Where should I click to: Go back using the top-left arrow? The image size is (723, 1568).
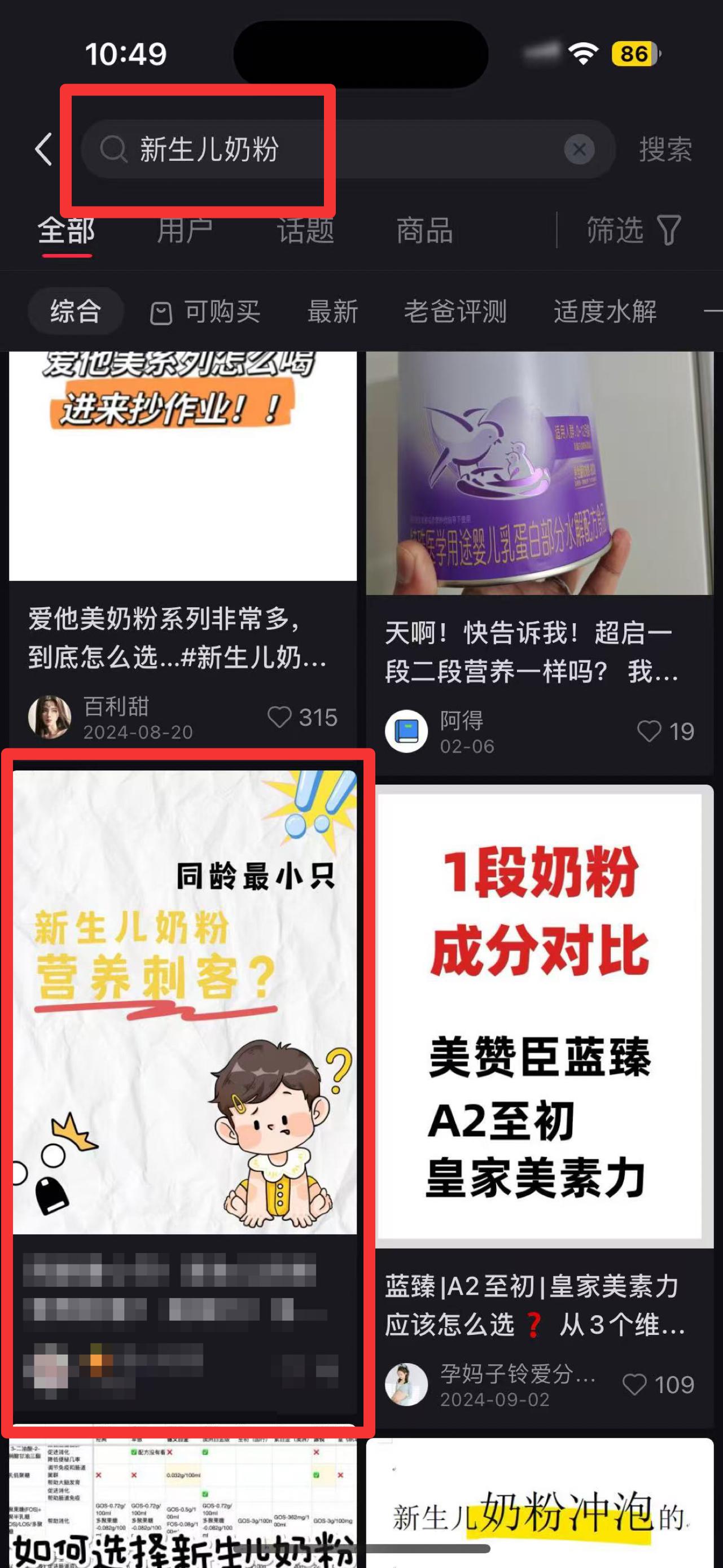(43, 149)
